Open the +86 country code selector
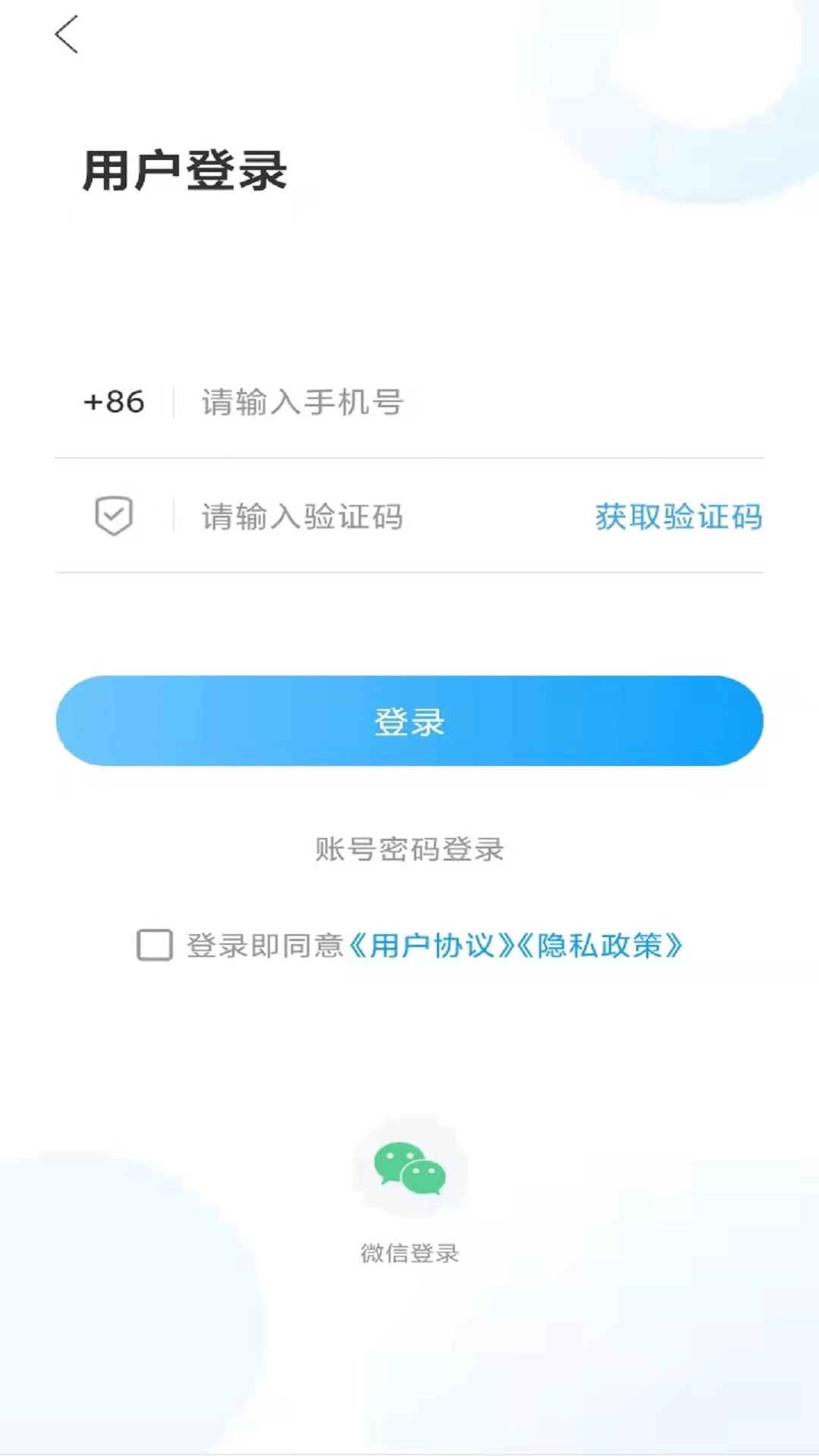The image size is (819, 1456). (114, 403)
